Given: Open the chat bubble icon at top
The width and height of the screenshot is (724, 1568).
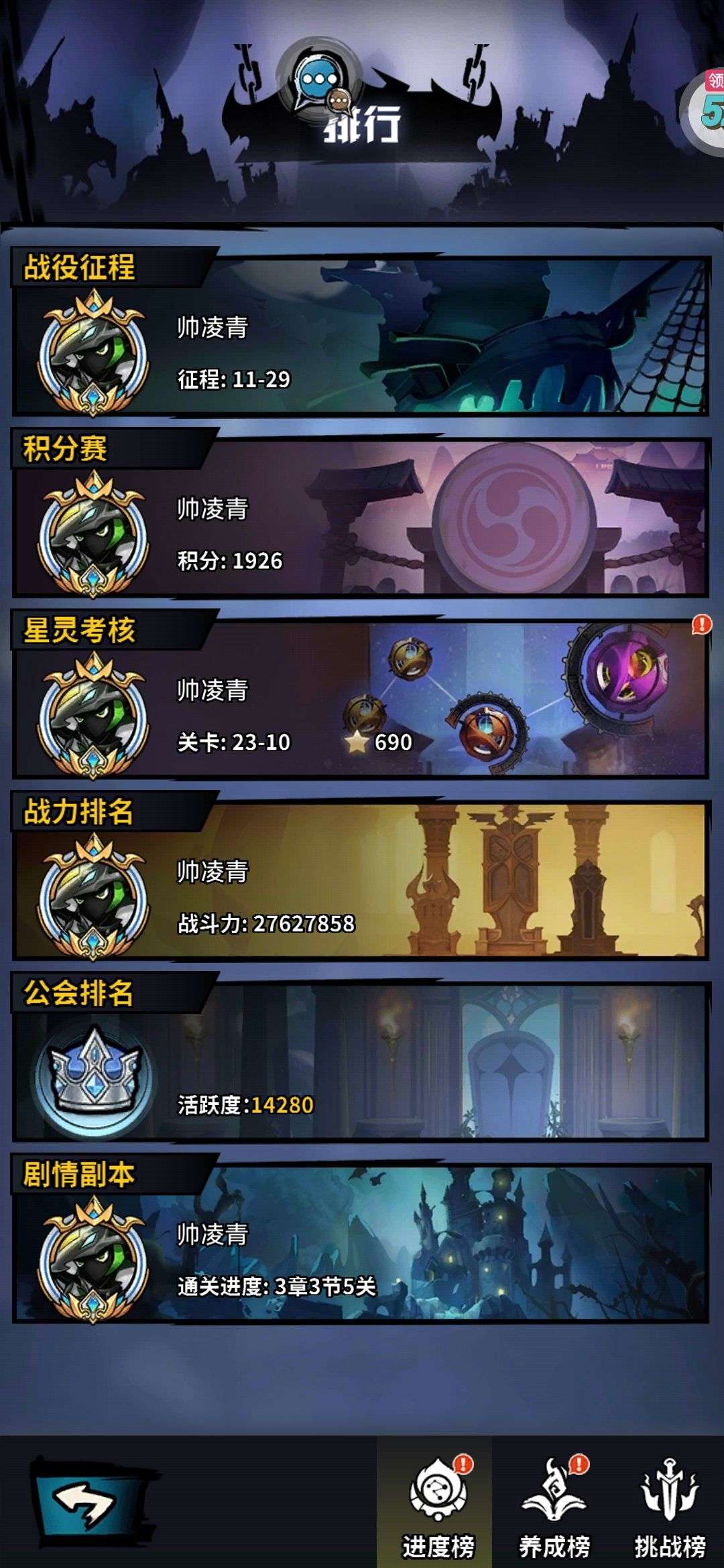Looking at the screenshot, I should 320,83.
